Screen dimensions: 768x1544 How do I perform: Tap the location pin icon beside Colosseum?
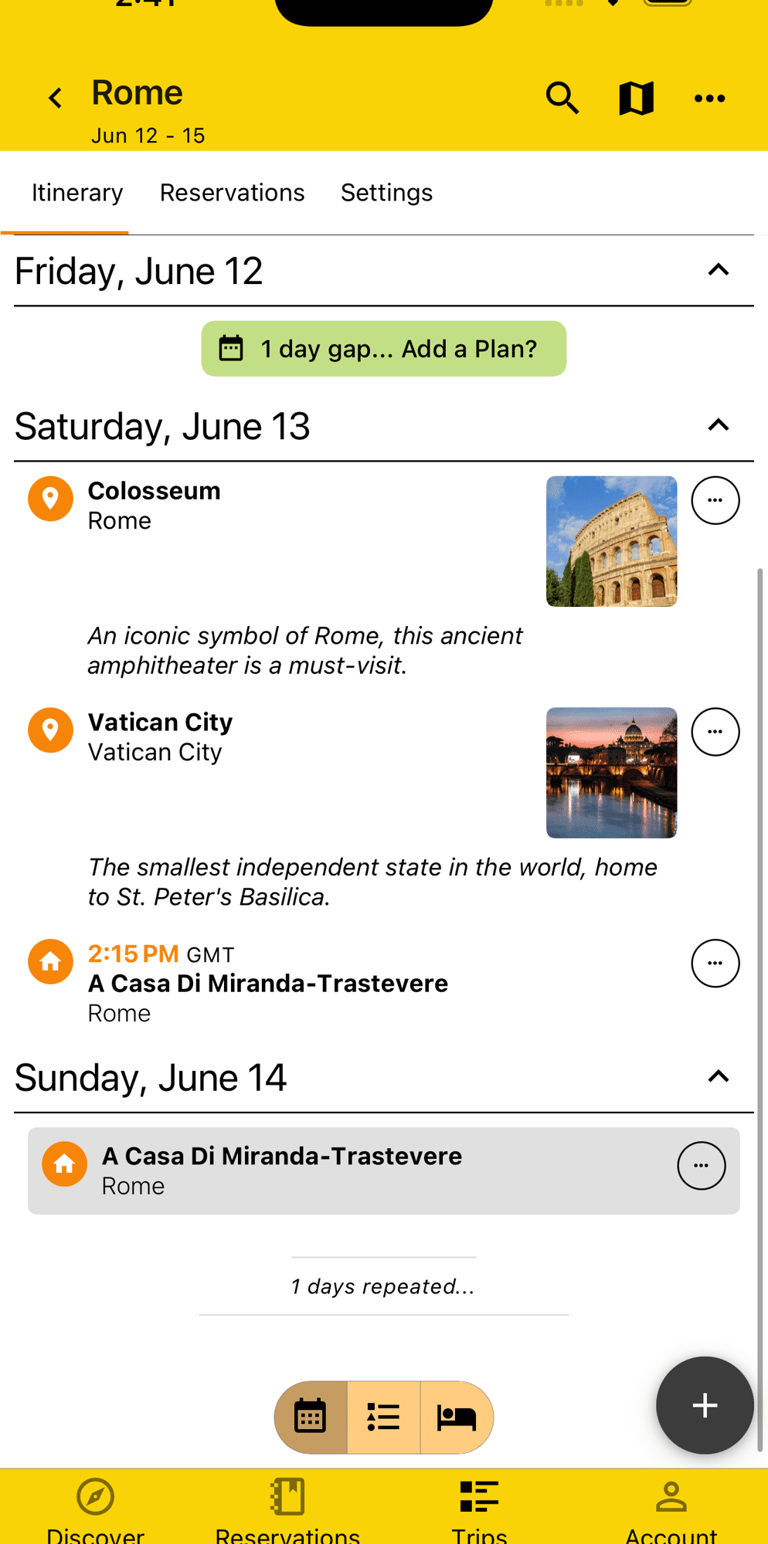tap(50, 498)
